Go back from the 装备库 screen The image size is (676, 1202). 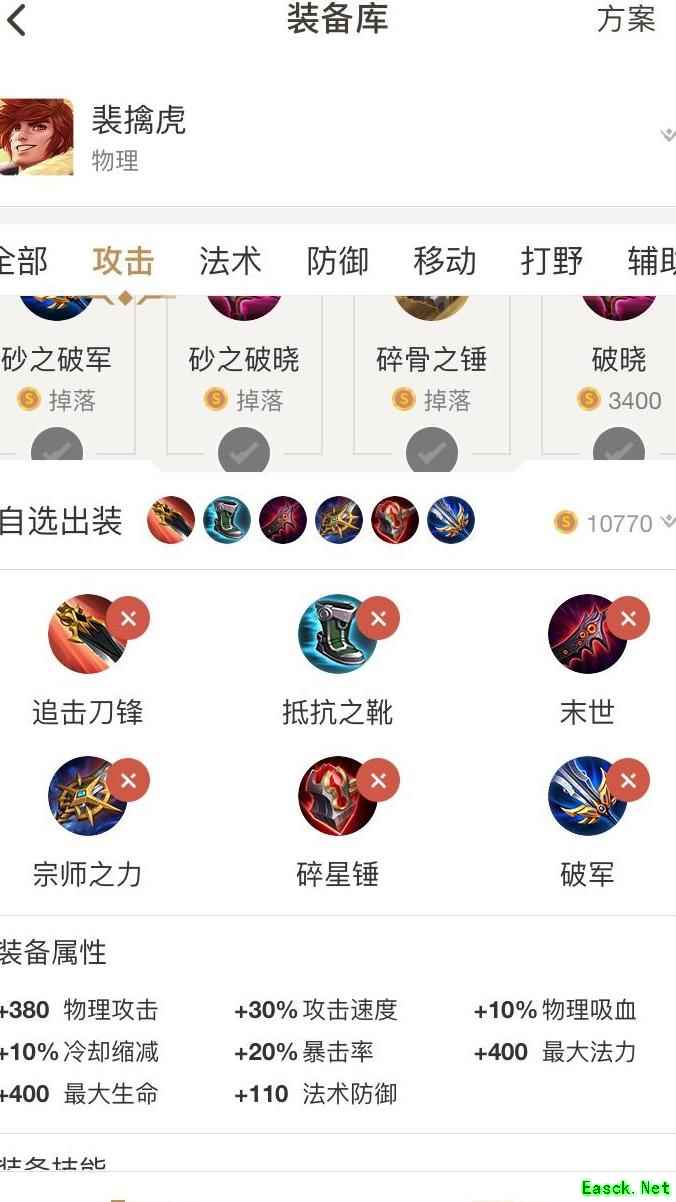[18, 20]
